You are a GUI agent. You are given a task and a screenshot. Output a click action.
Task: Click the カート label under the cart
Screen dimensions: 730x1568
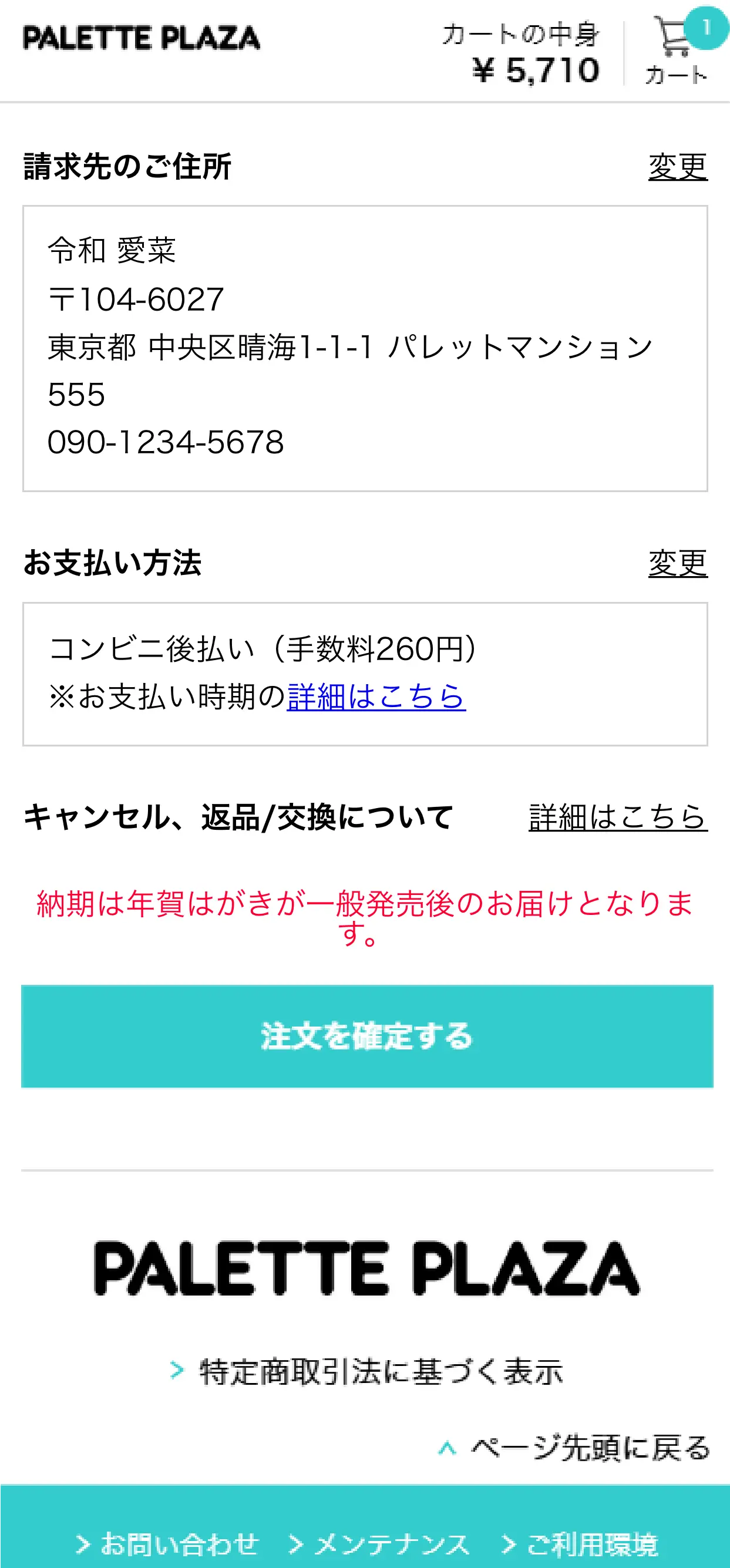676,77
